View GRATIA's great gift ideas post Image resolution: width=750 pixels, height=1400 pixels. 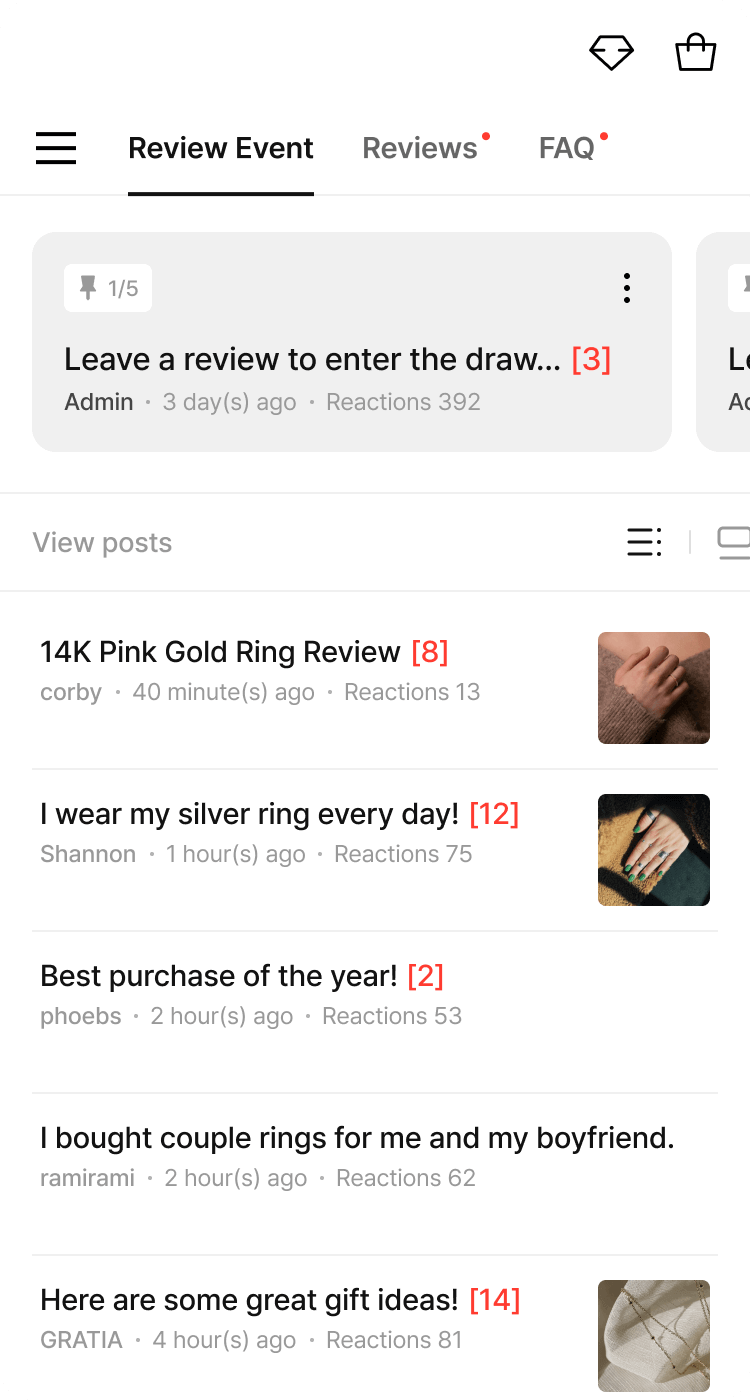(375, 1328)
